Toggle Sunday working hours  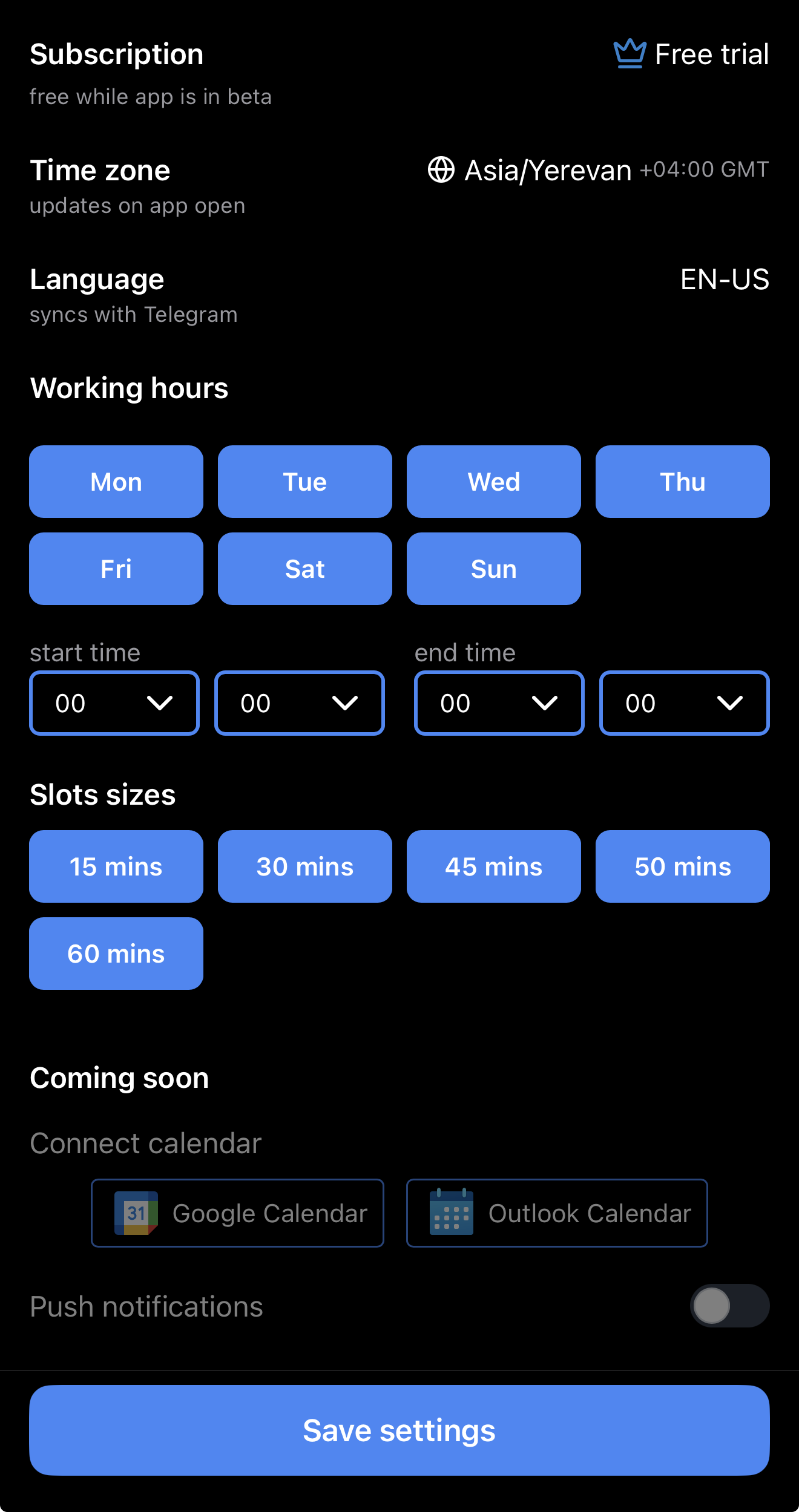point(493,568)
